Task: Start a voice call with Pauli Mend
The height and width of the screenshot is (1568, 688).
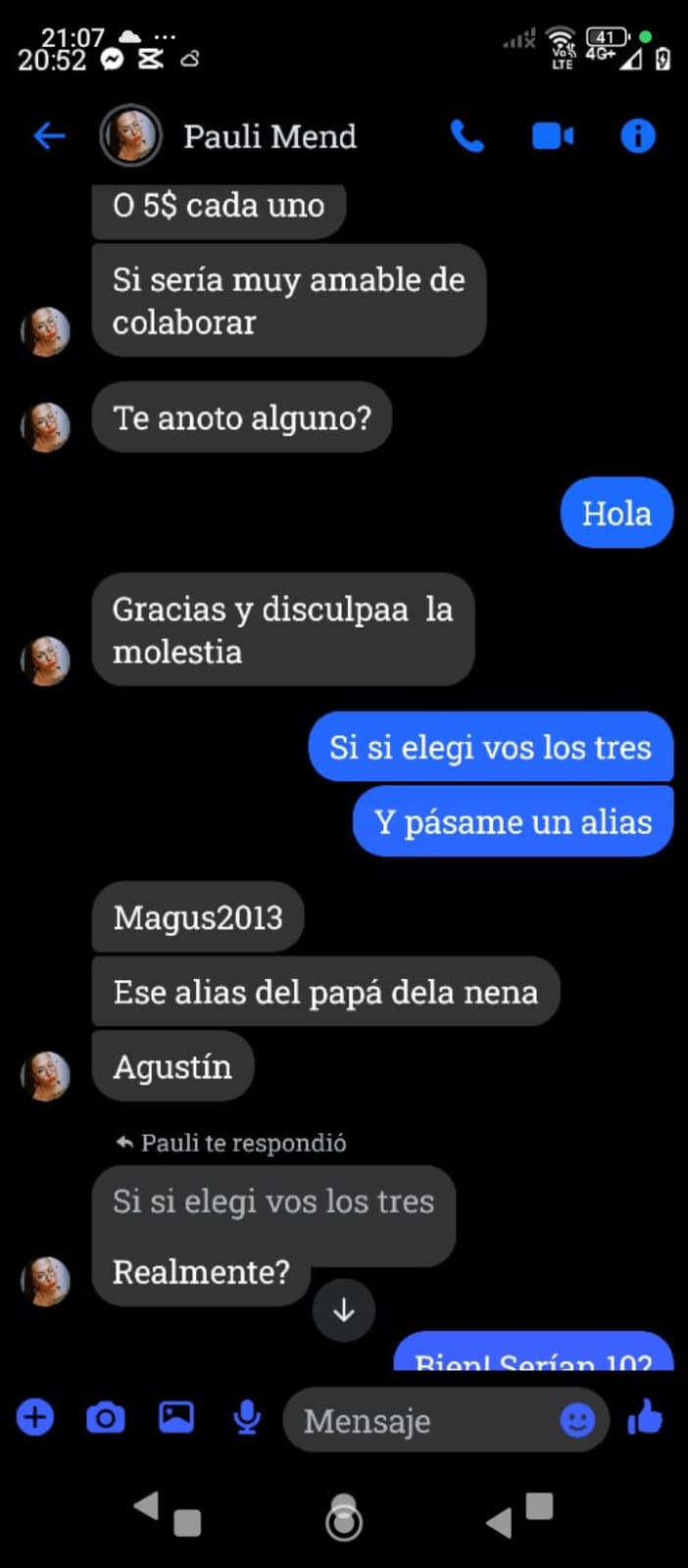Action: 467,136
